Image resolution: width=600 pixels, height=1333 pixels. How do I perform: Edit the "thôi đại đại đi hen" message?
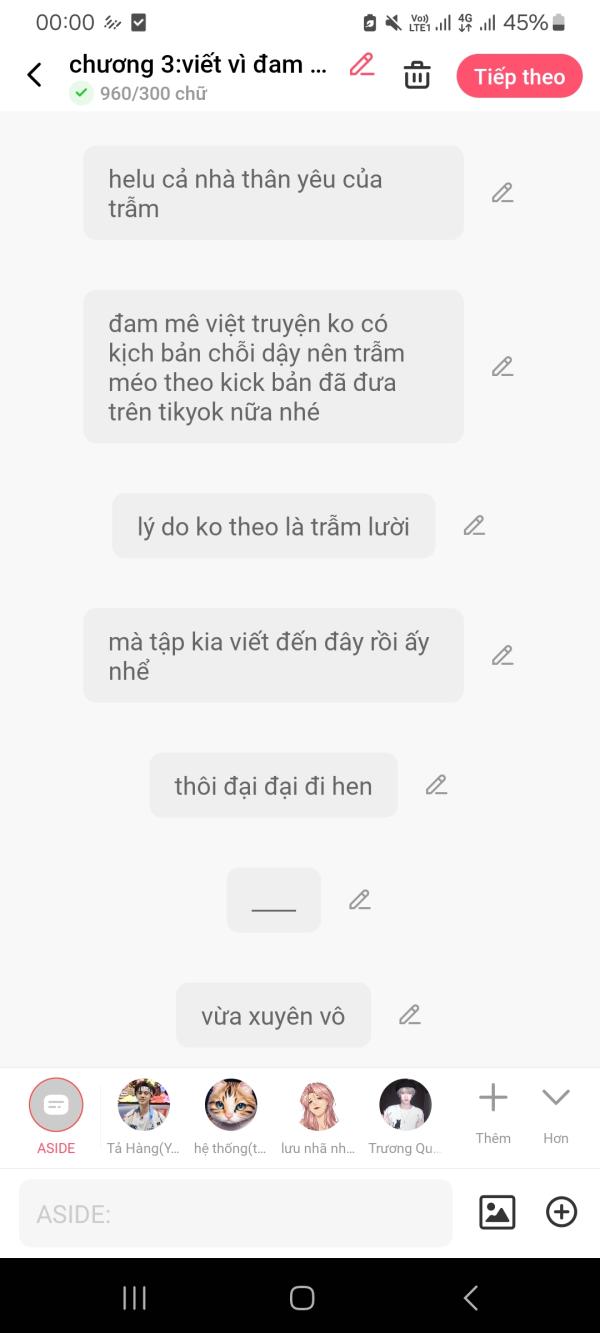pos(436,785)
